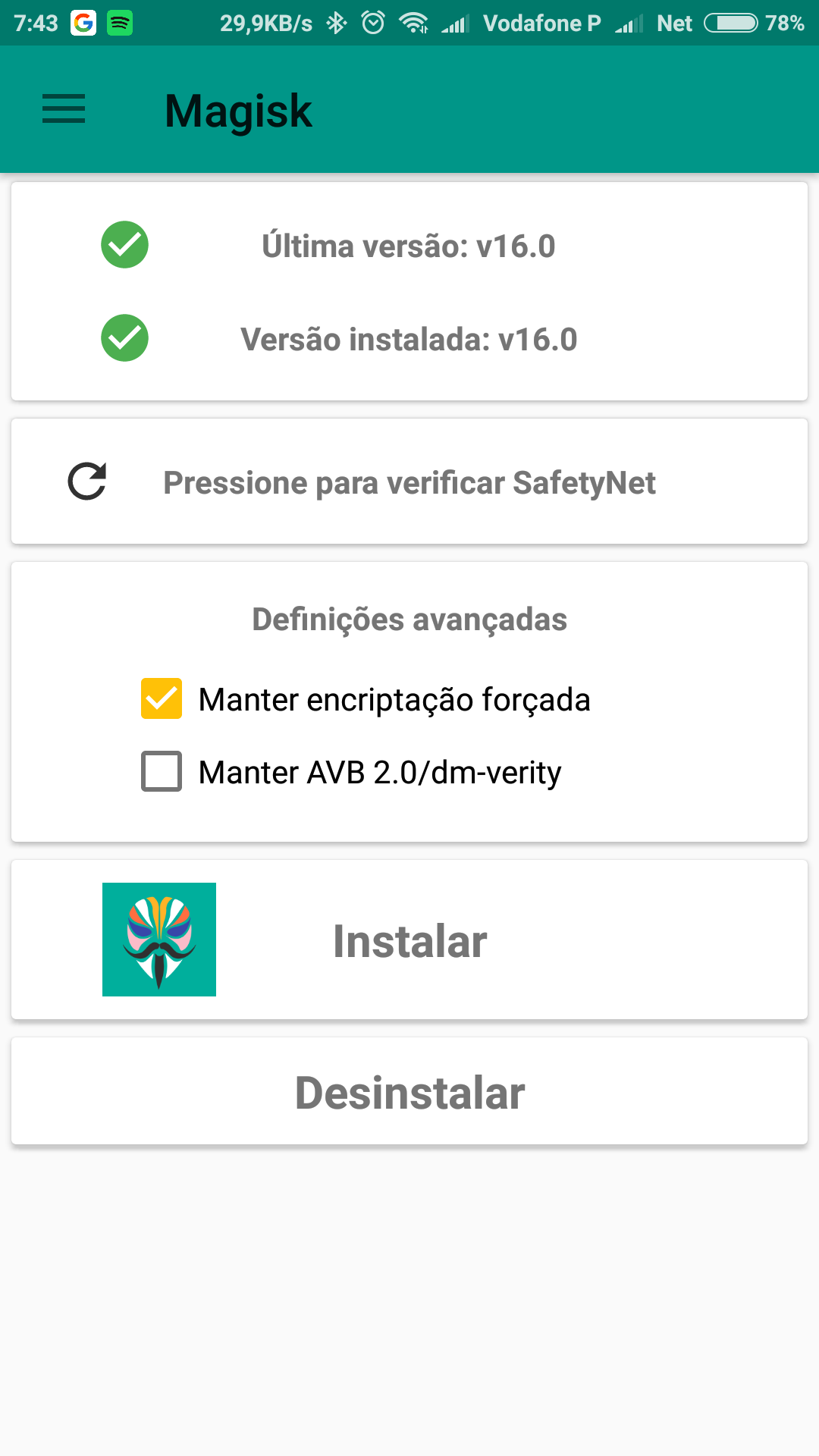Open the hamburger navigation drawer

point(64,109)
